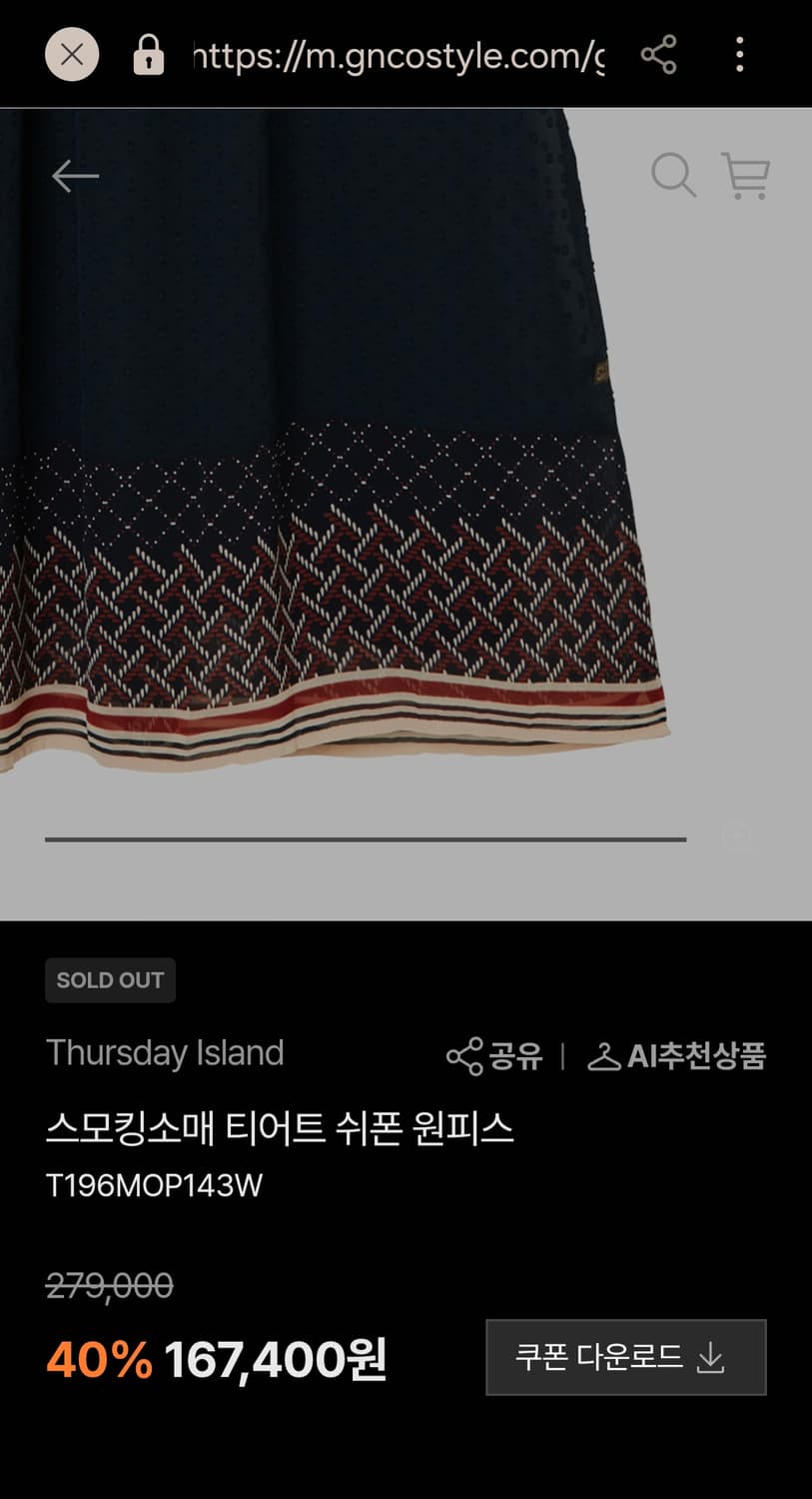Screen dimensions: 812x1499
Task: Tap the hanger icon for AI추천상품
Action: click(x=606, y=1054)
